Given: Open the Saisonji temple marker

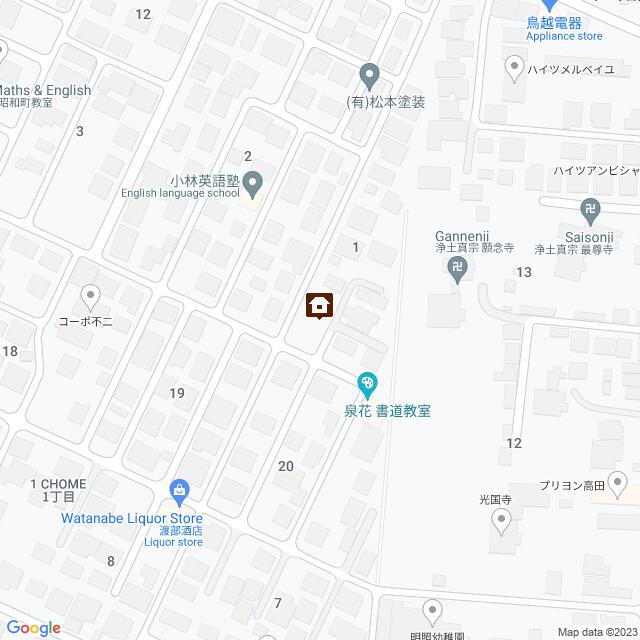Looking at the screenshot, I should [589, 210].
